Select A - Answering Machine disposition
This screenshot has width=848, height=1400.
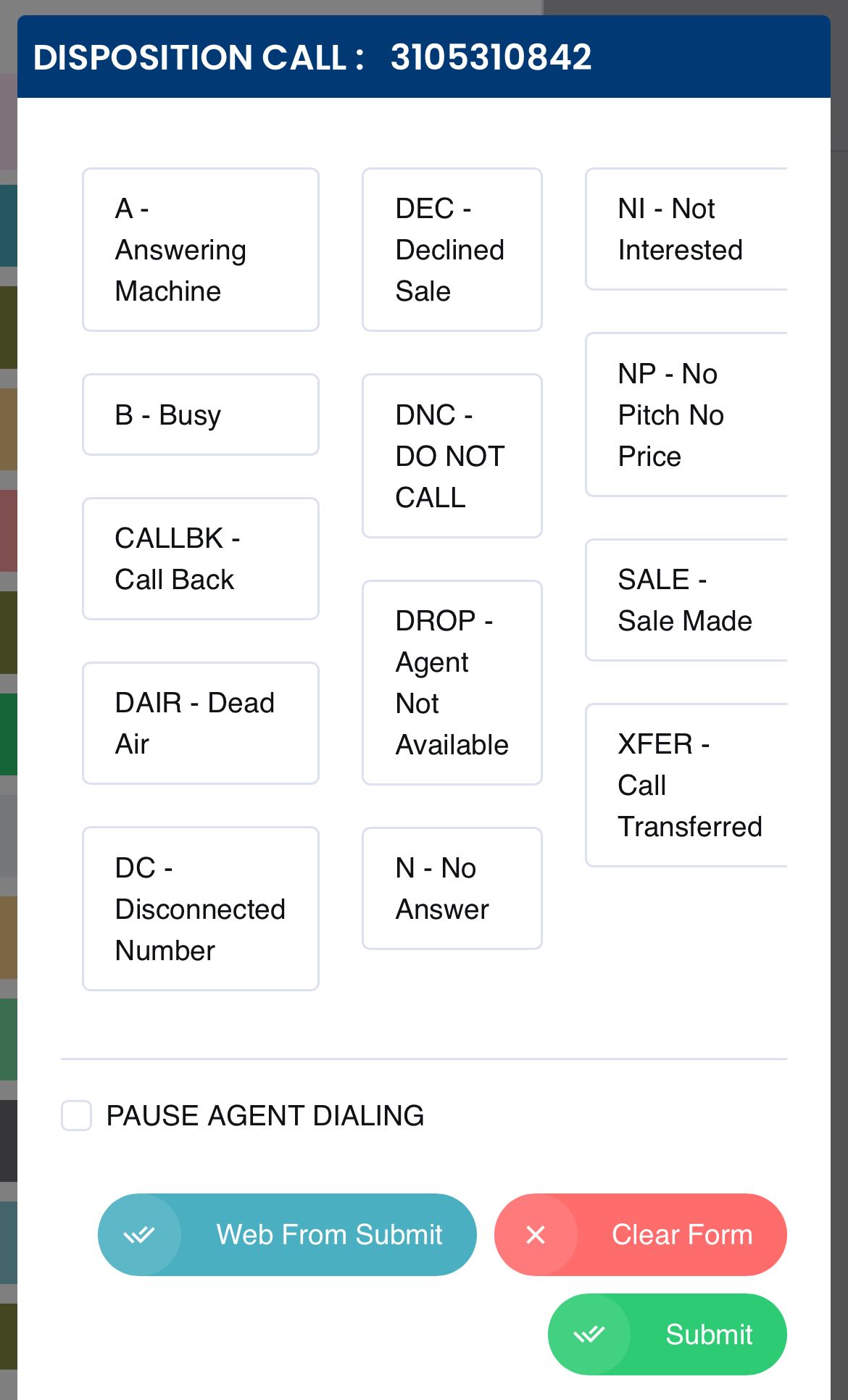click(201, 250)
